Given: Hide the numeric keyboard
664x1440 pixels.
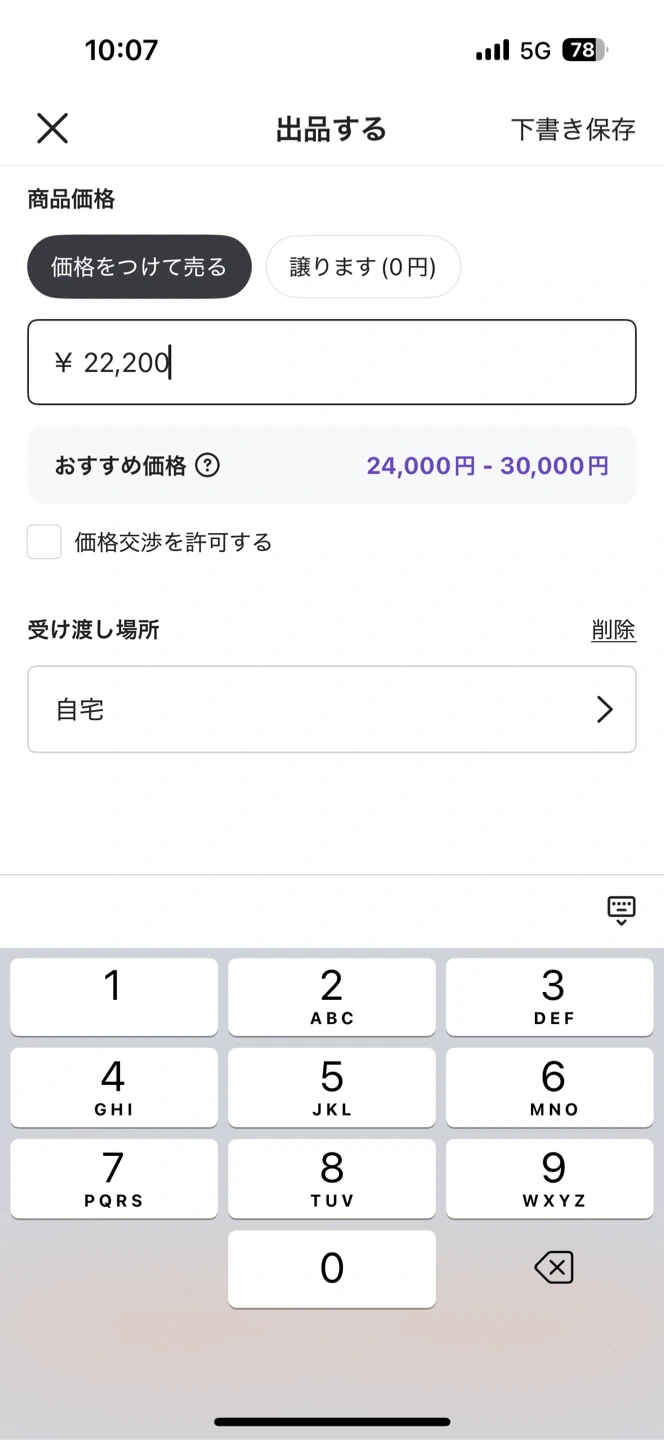Looking at the screenshot, I should [621, 910].
